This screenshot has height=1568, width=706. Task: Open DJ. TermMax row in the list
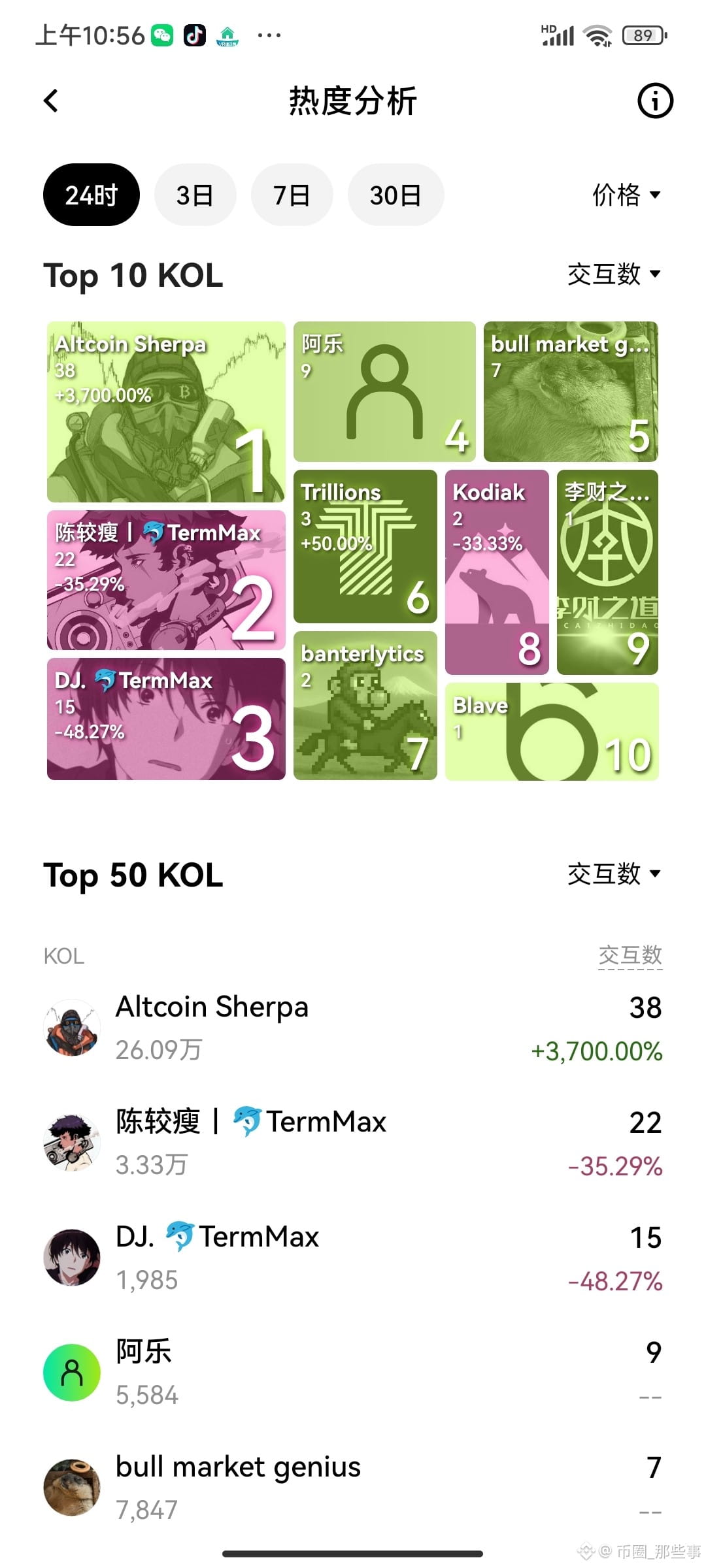click(353, 1257)
